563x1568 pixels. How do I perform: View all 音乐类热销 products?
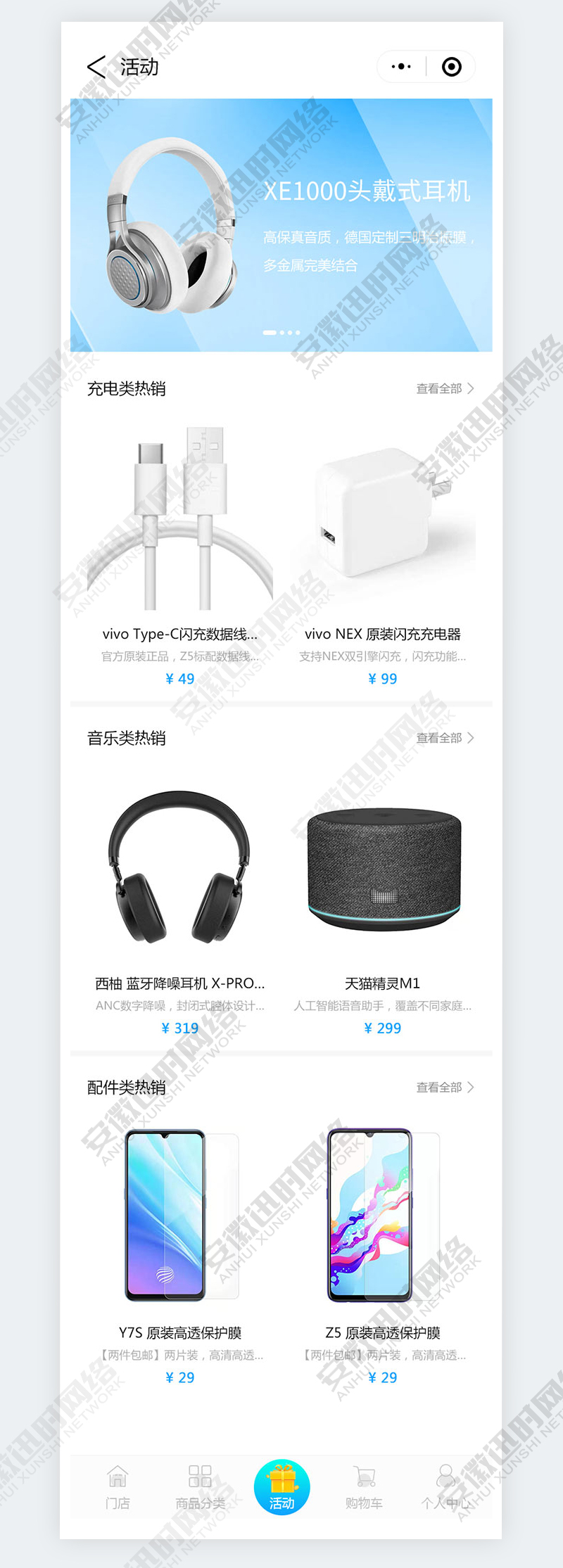click(x=445, y=738)
